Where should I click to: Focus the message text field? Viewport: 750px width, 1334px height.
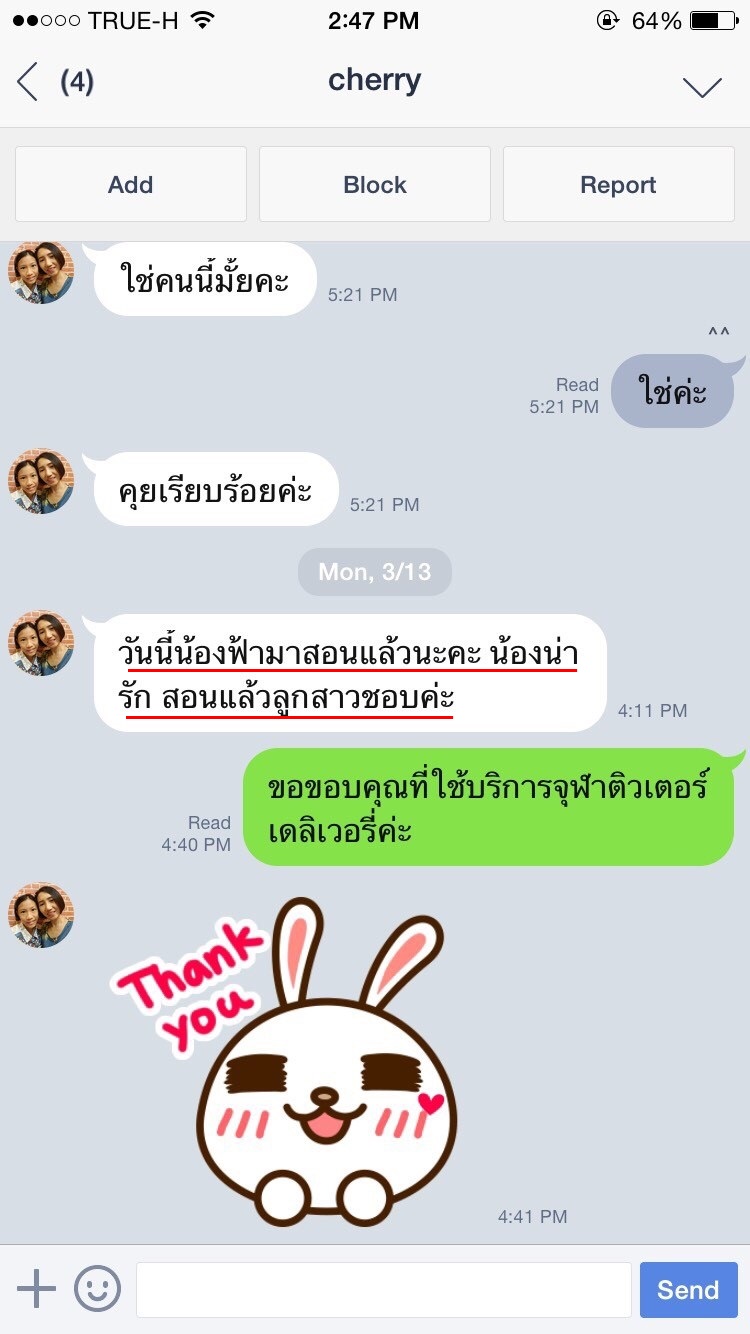click(383, 1289)
